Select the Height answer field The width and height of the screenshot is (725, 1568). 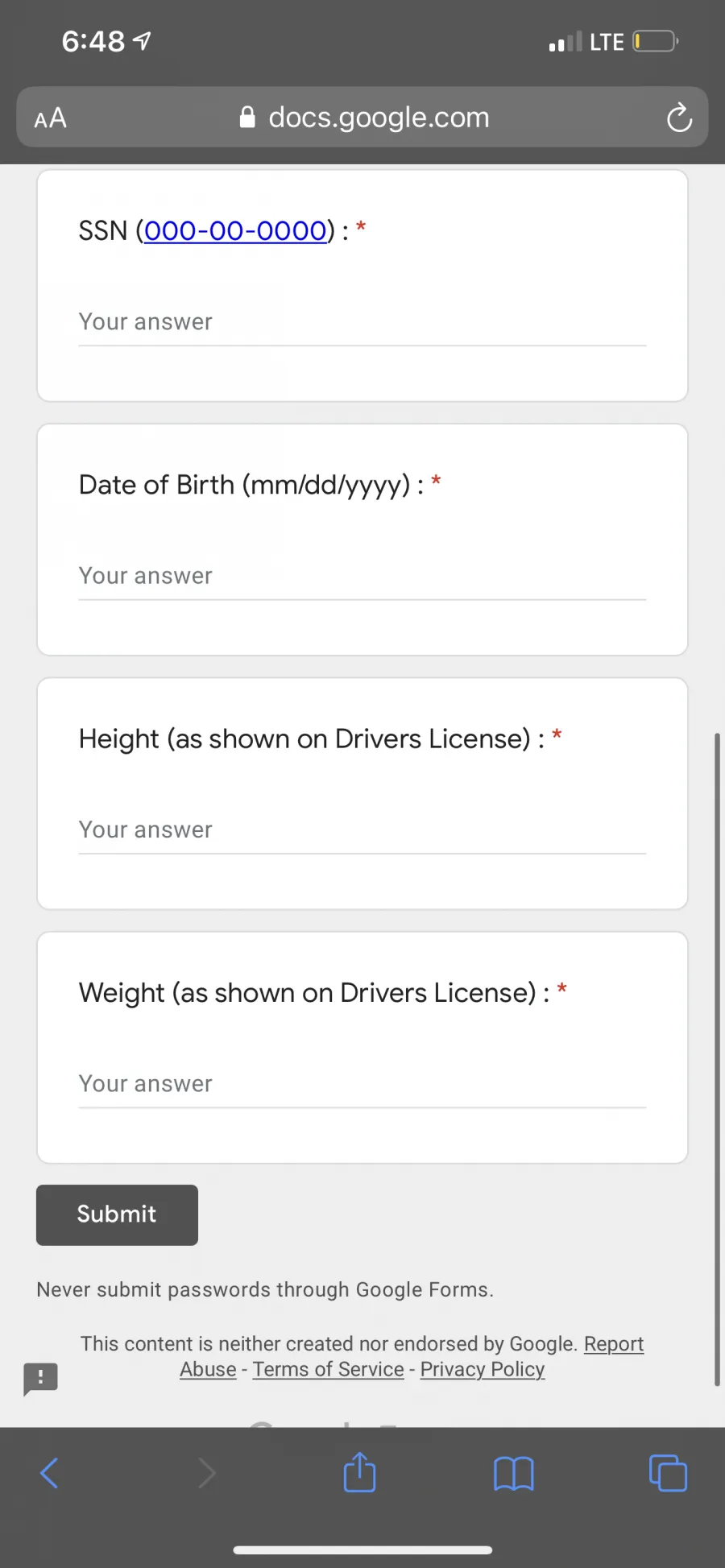point(362,830)
